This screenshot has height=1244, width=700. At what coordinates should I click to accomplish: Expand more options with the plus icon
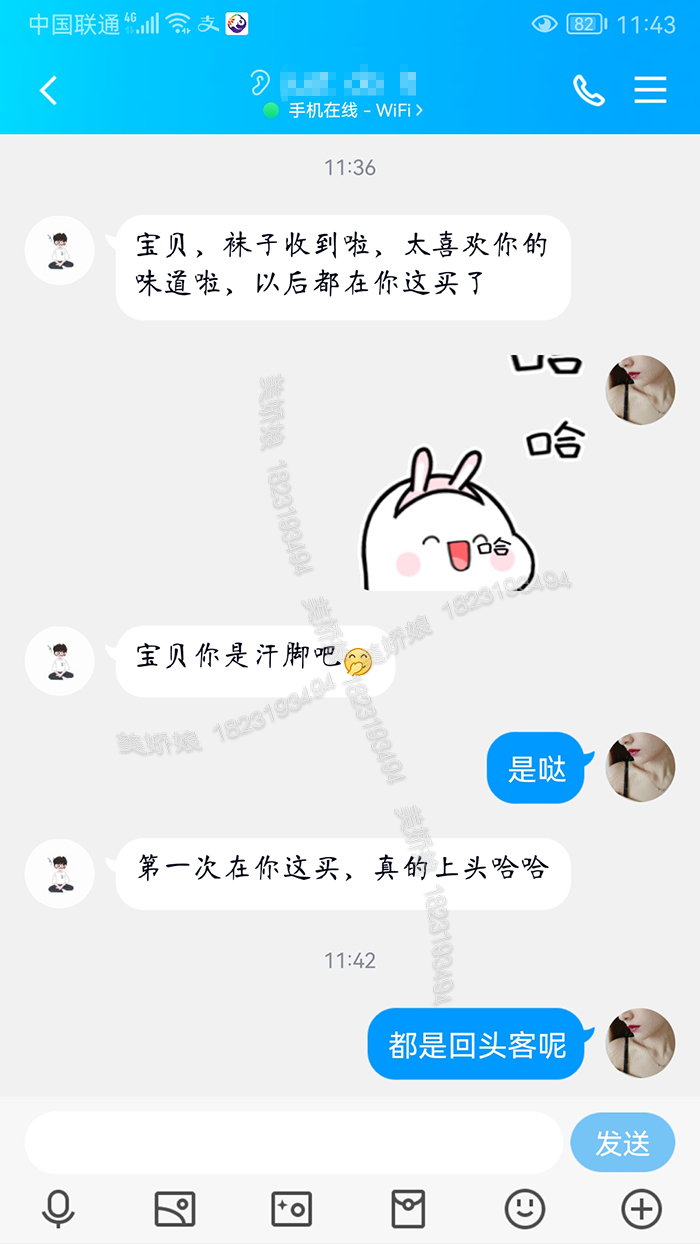[x=641, y=1210]
